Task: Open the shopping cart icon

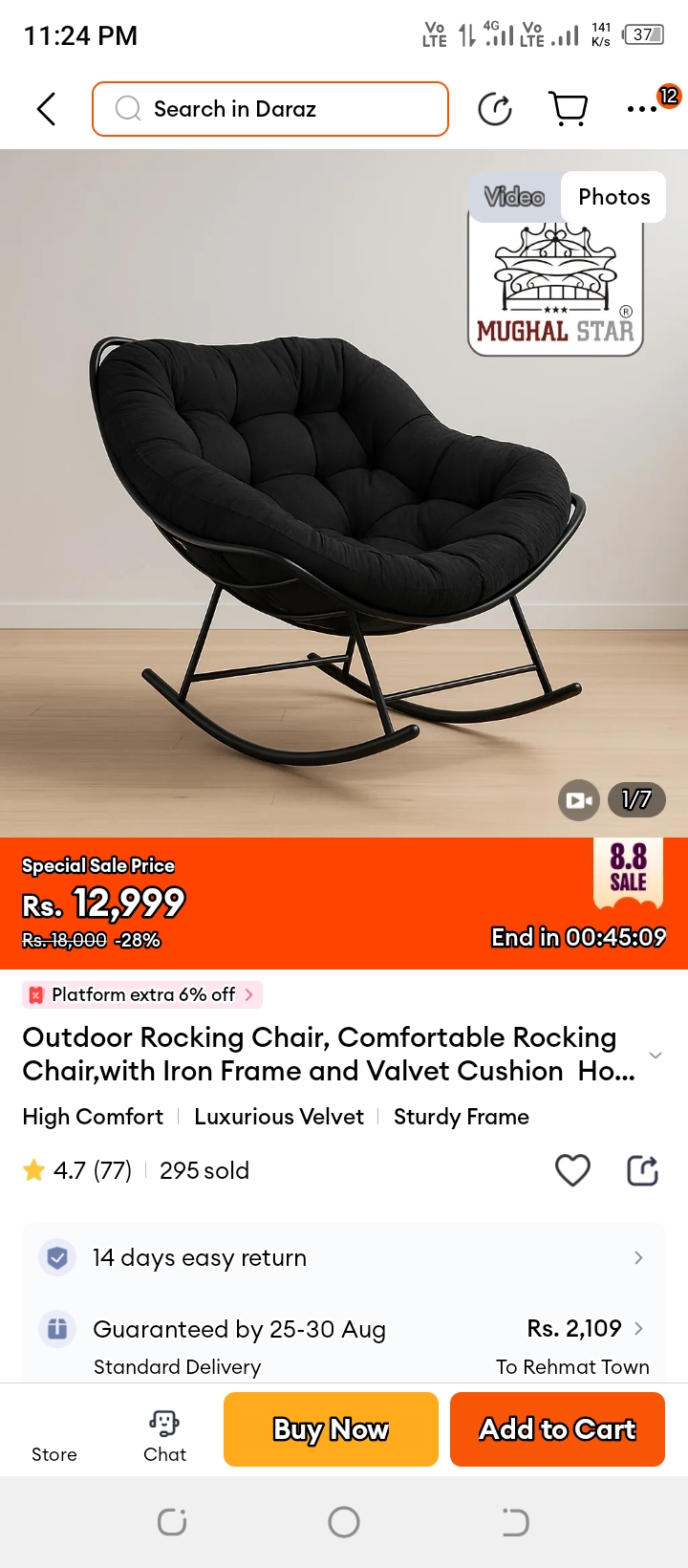Action: (569, 109)
